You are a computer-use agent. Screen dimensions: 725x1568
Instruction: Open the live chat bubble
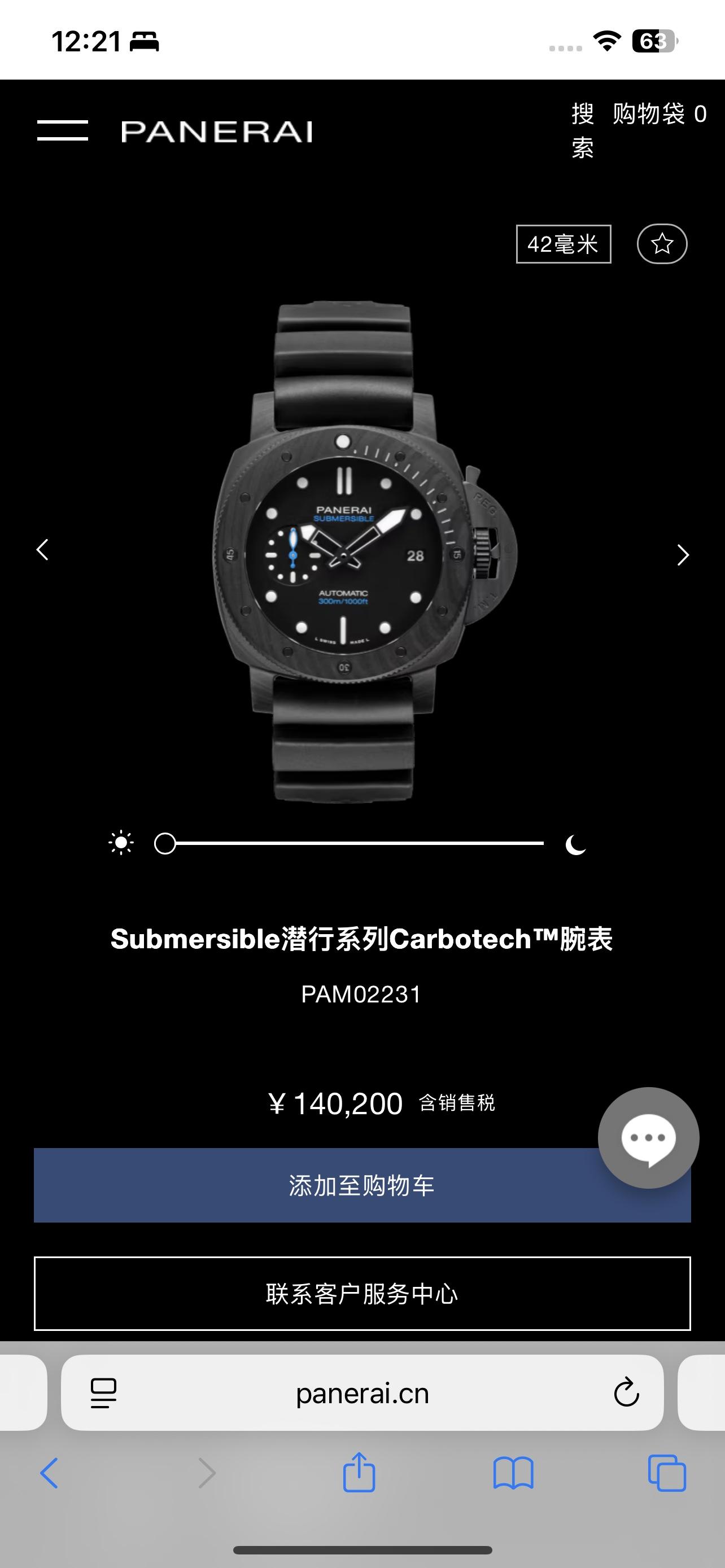point(648,1137)
